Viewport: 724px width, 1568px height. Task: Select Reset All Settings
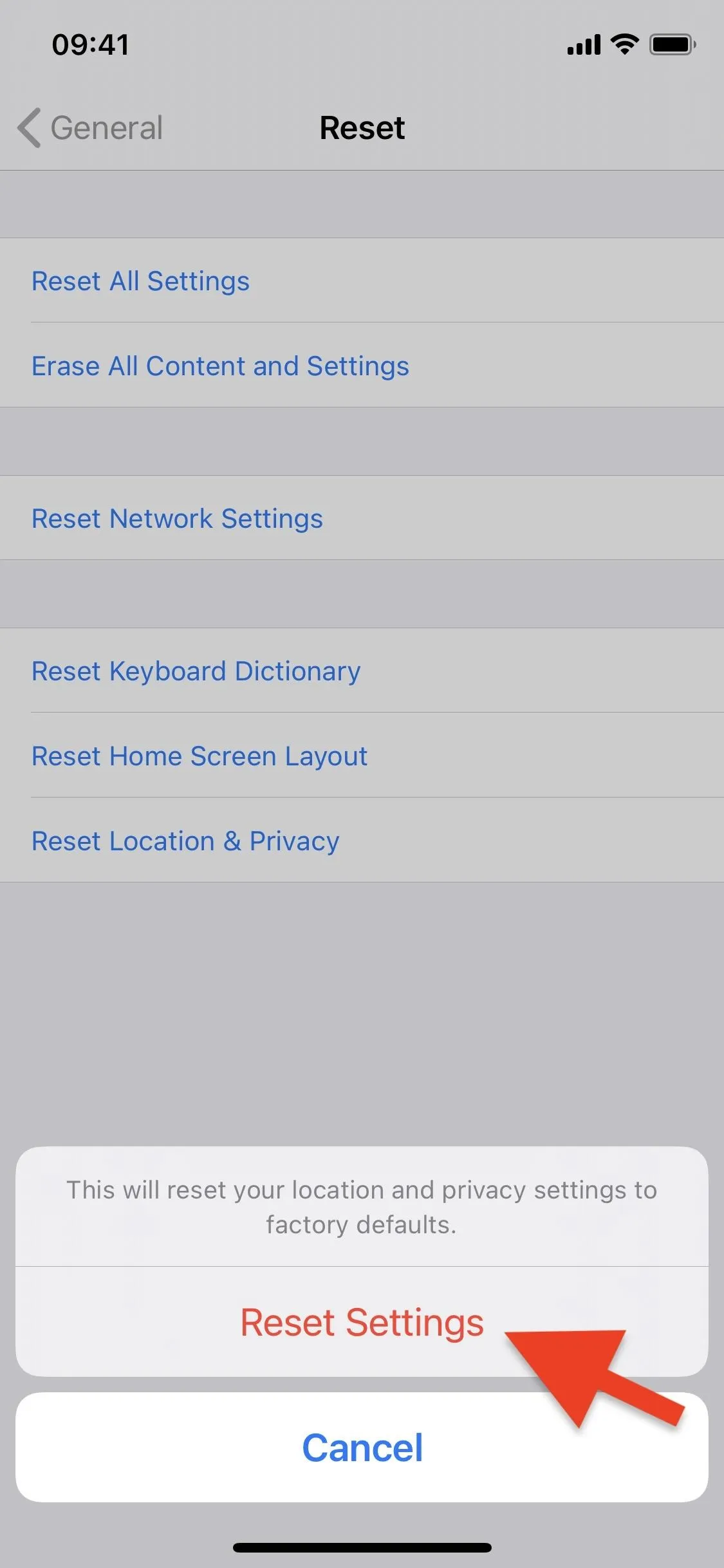362,281
